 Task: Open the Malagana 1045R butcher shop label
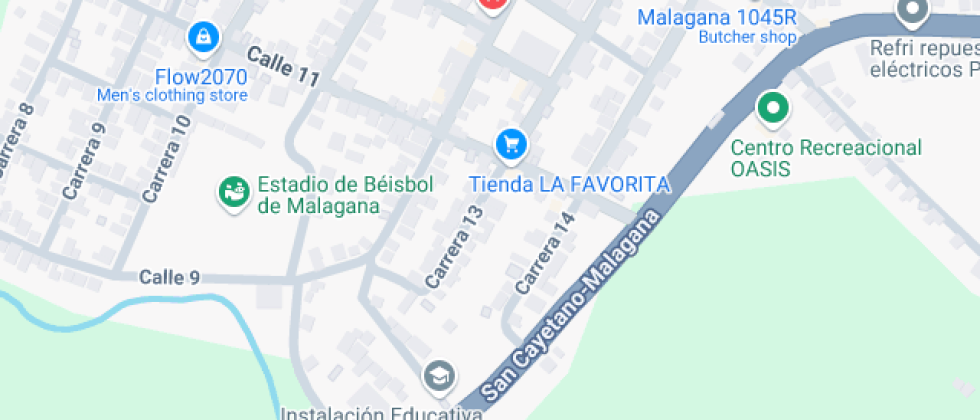point(717,25)
